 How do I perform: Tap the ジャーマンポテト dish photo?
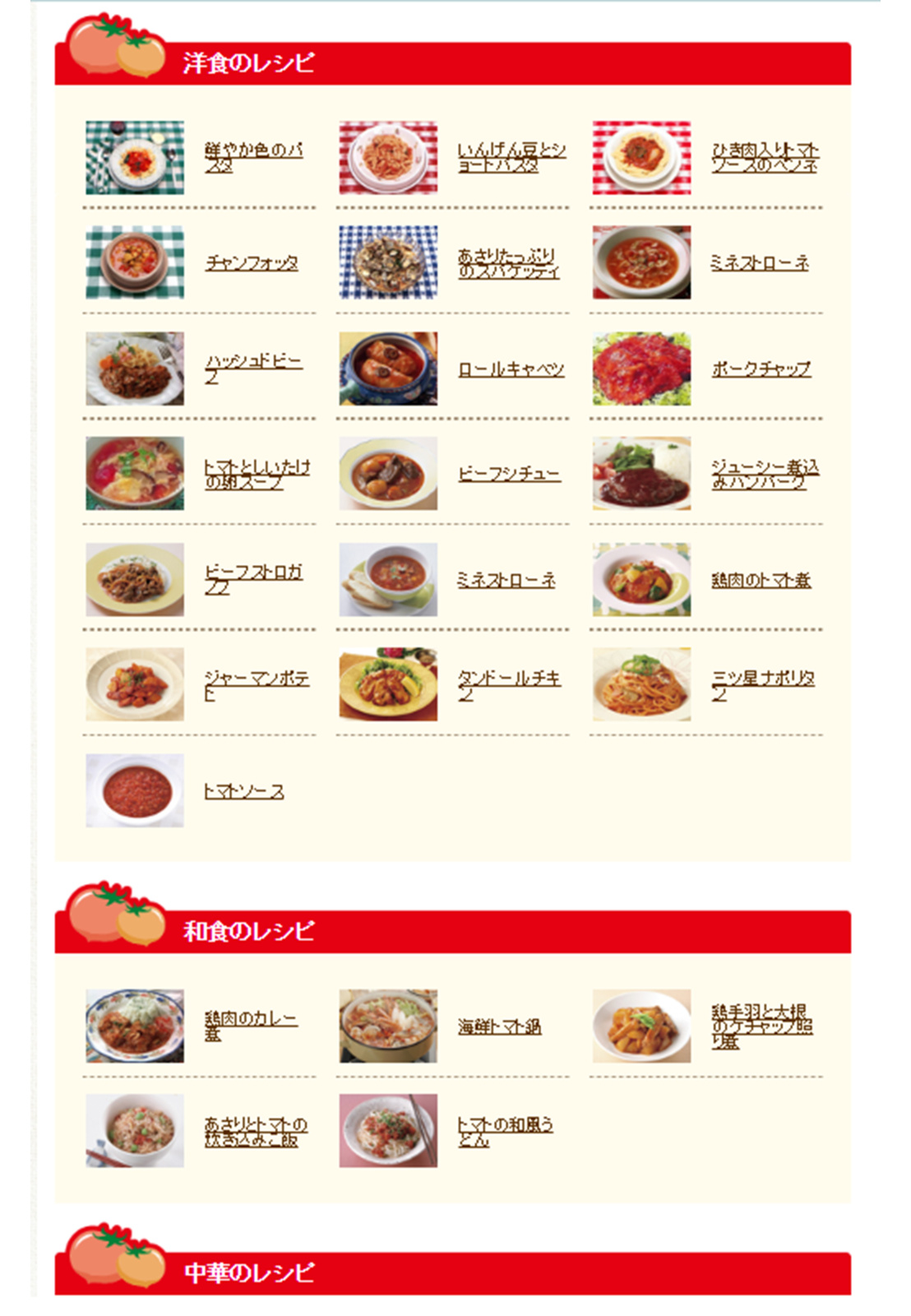point(135,684)
